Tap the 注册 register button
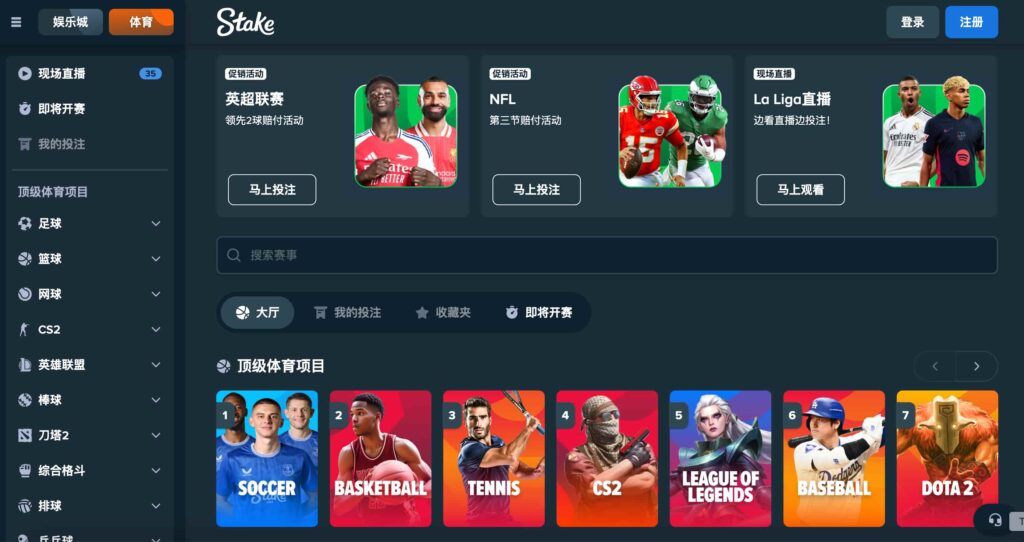This screenshot has height=542, width=1024. click(971, 22)
